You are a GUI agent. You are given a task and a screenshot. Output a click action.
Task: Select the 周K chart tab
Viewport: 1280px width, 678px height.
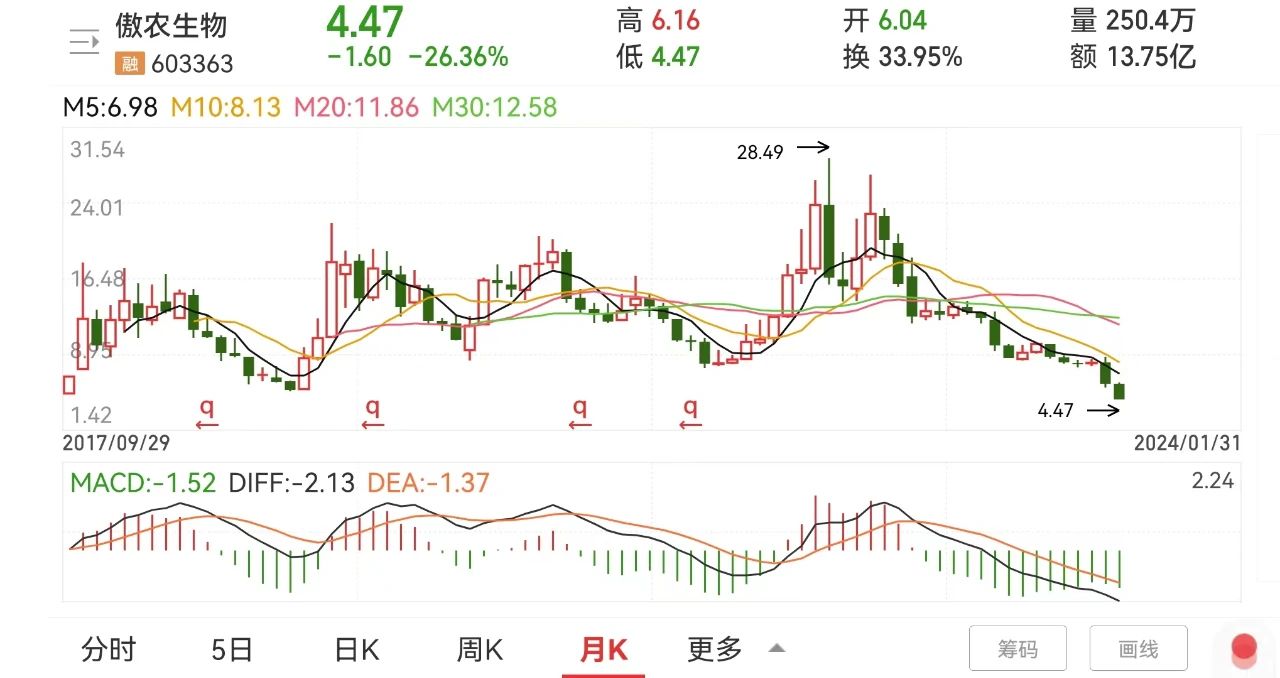(x=480, y=650)
